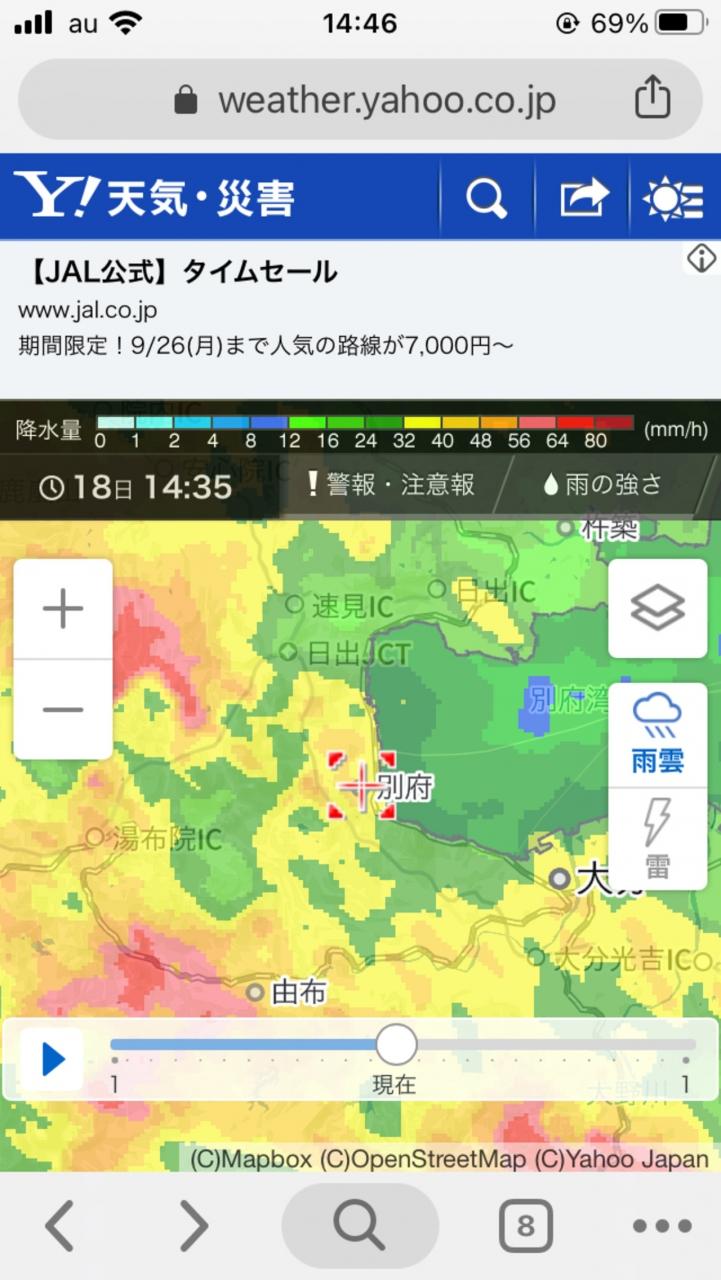
Task: Zoom in the map with plus button
Action: (x=63, y=609)
